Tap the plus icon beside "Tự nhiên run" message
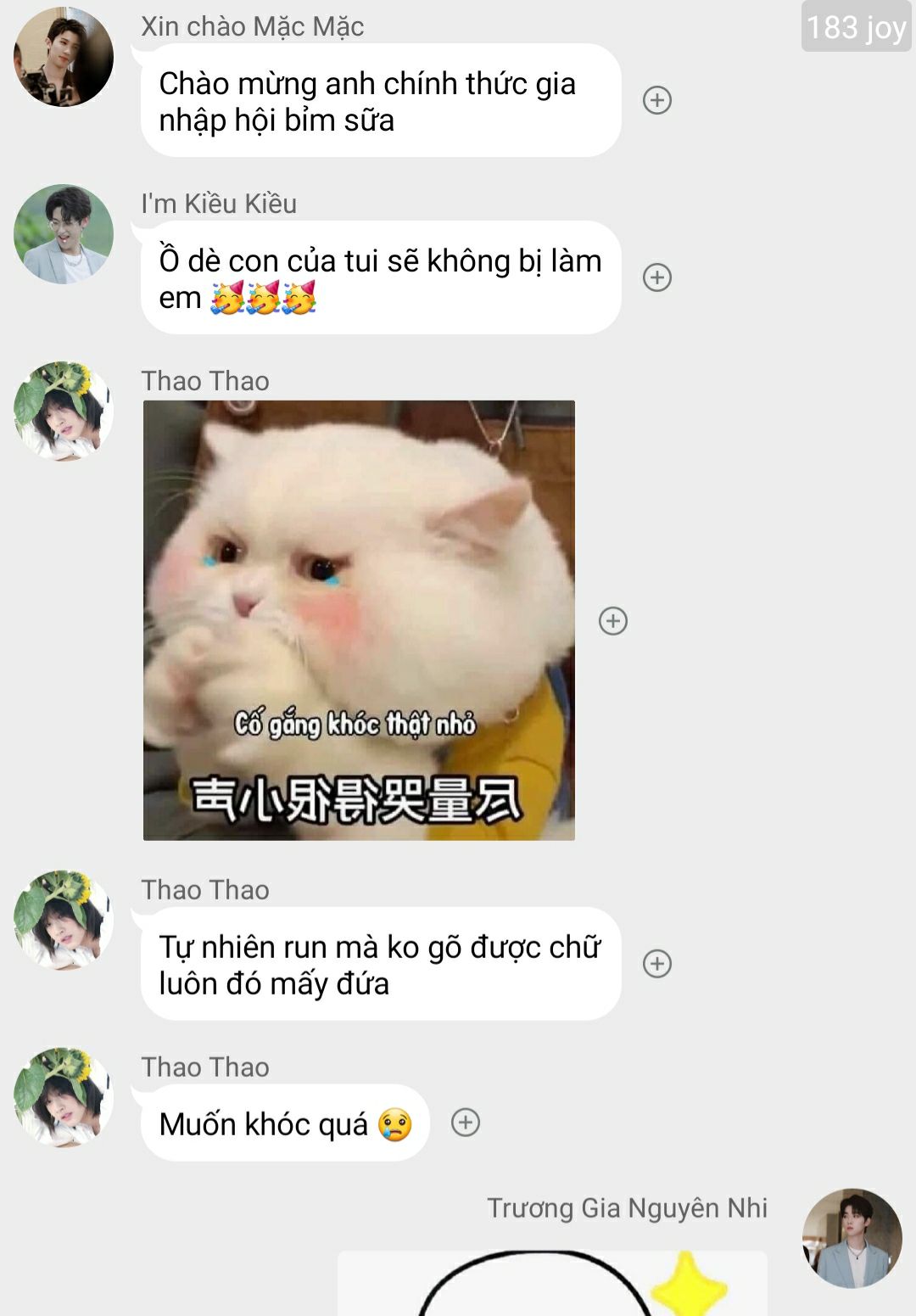 [x=657, y=964]
